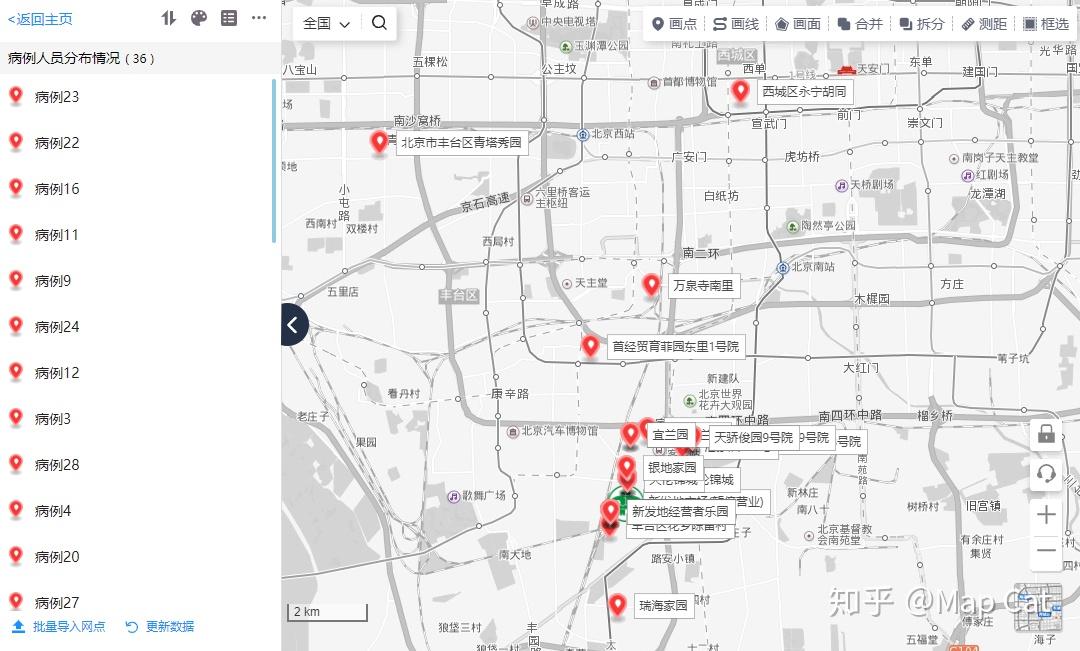Open list item 病例23
The height and width of the screenshot is (651, 1080).
[x=57, y=97]
